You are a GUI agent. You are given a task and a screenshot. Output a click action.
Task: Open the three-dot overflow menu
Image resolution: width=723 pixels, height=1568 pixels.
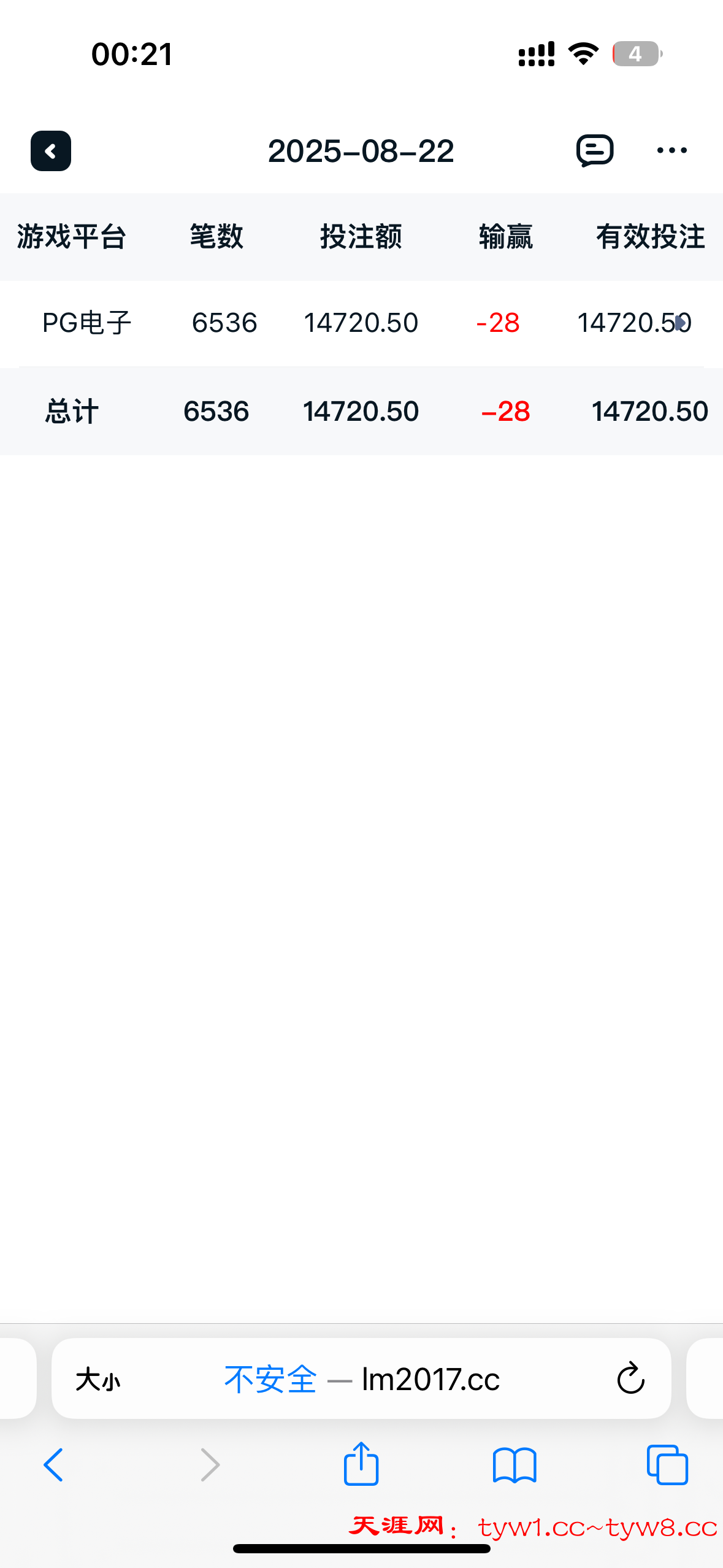(x=671, y=151)
